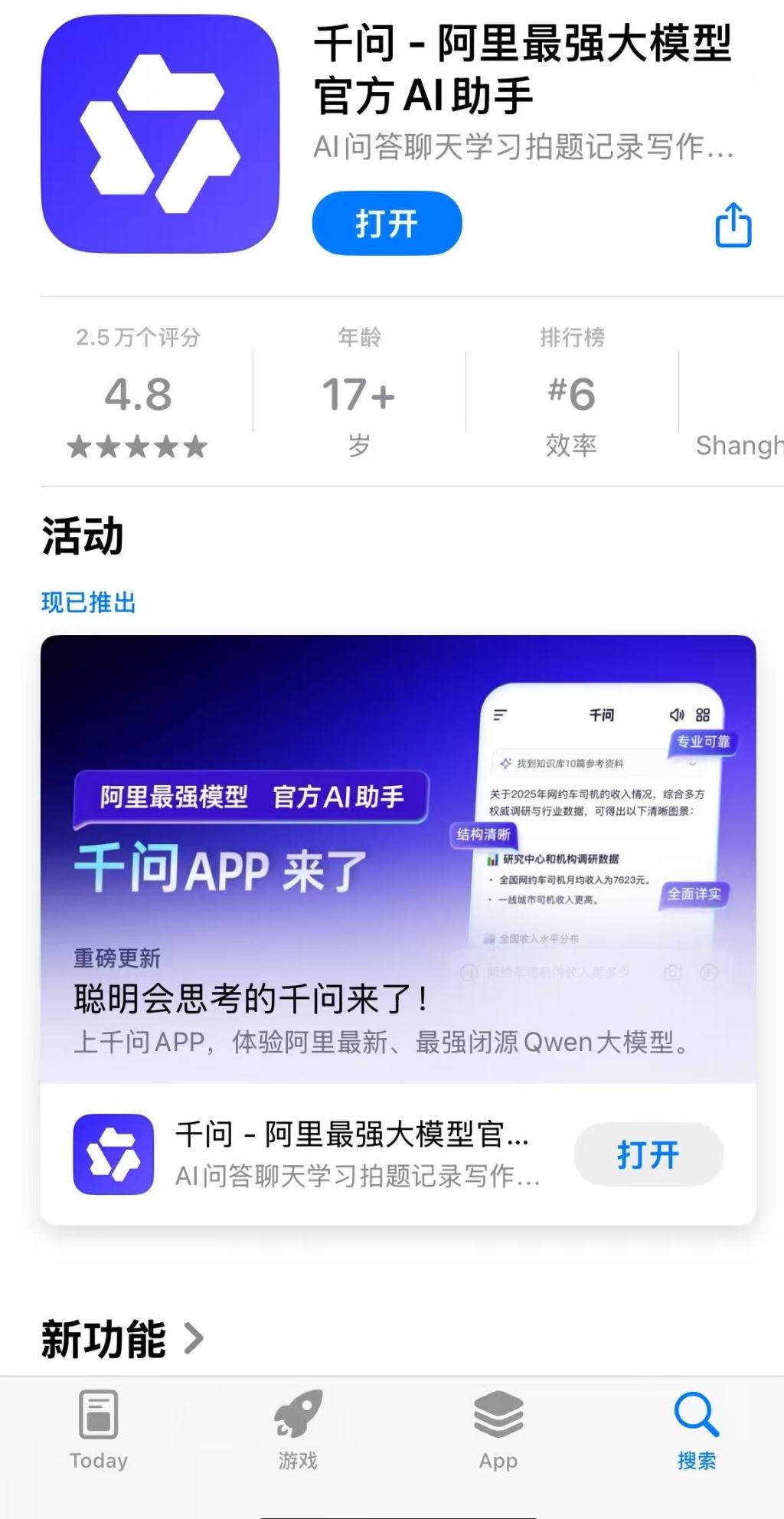The image size is (784, 1519).
Task: Open the 千问APP来了 event card
Action: click(x=398, y=858)
